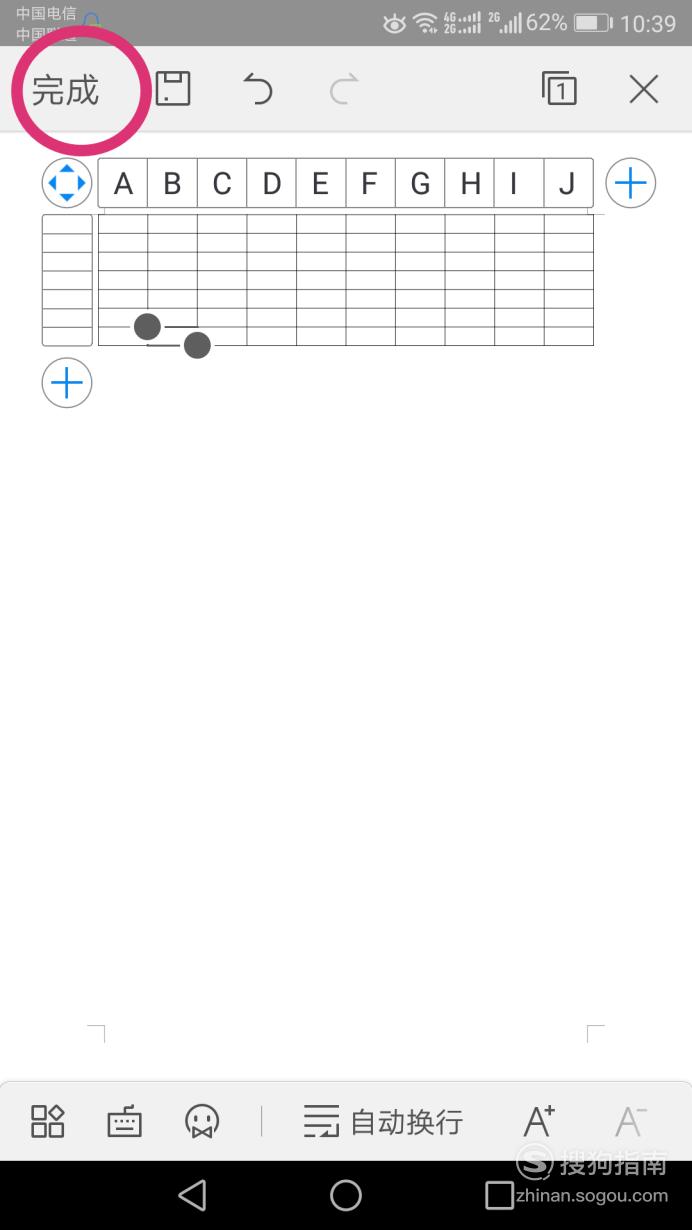Screen dimensions: 692x1230
Task: Select column J header
Action: coord(568,183)
